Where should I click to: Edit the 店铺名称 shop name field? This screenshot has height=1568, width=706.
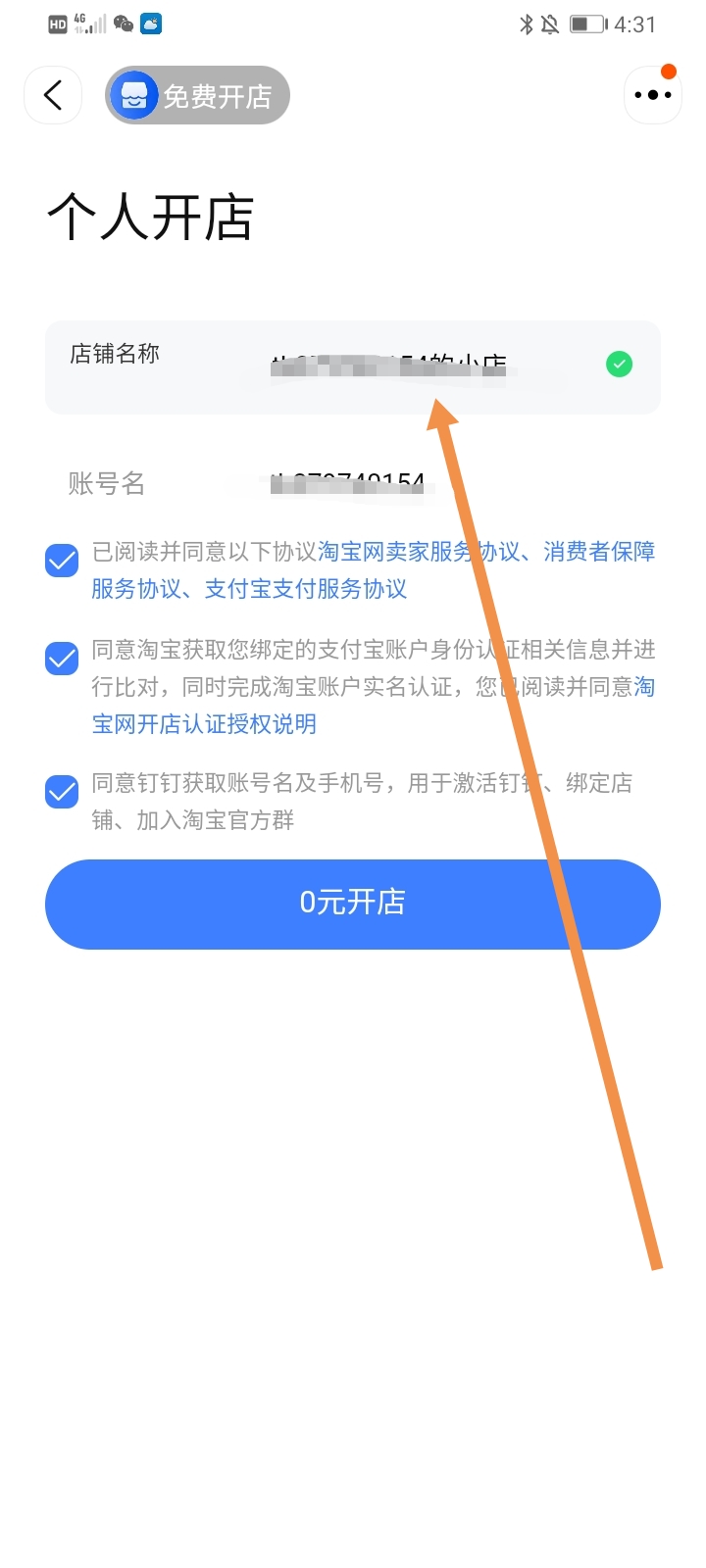[392, 367]
